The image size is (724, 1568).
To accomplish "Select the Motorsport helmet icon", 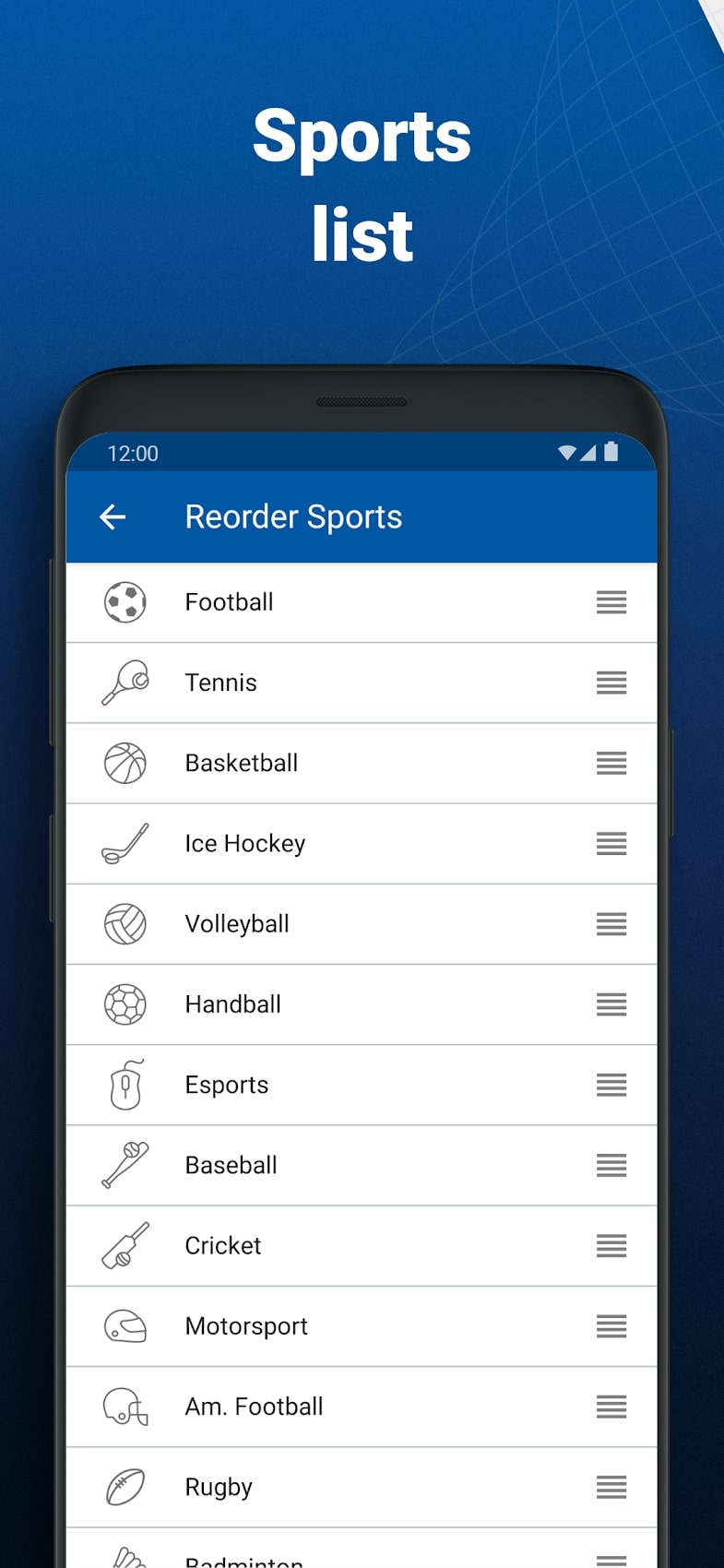I will pos(126,1326).
